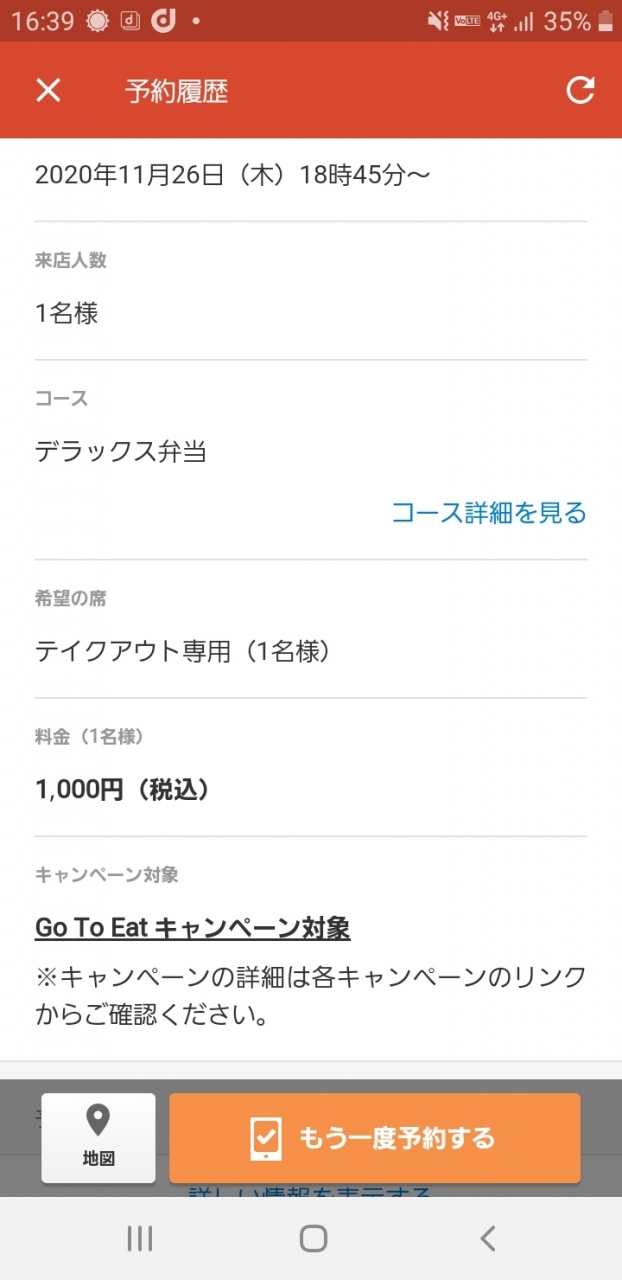This screenshot has width=622, height=1280.
Task: Open the コース詳細を見る link
Action: point(488,513)
